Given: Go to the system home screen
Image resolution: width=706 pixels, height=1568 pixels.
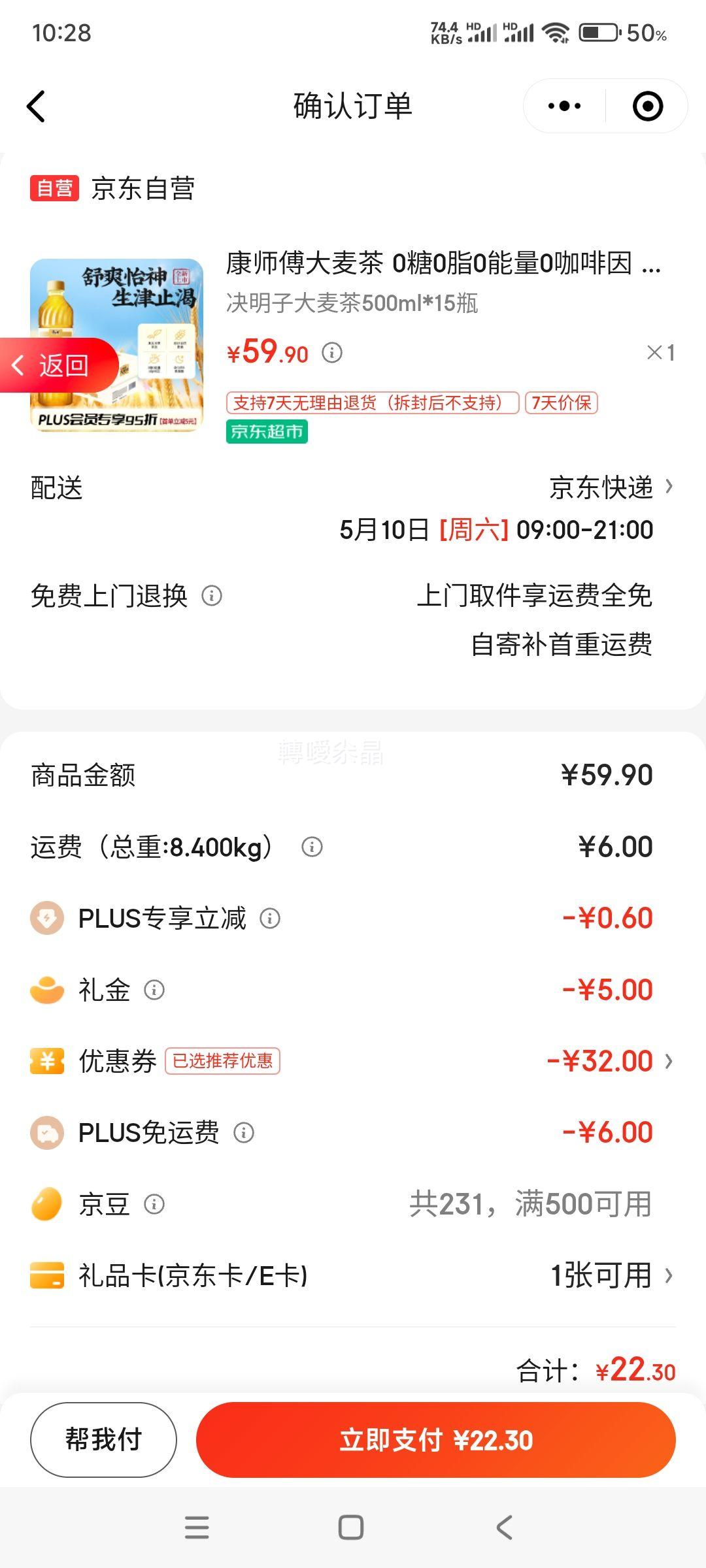Looking at the screenshot, I should coord(351,1527).
